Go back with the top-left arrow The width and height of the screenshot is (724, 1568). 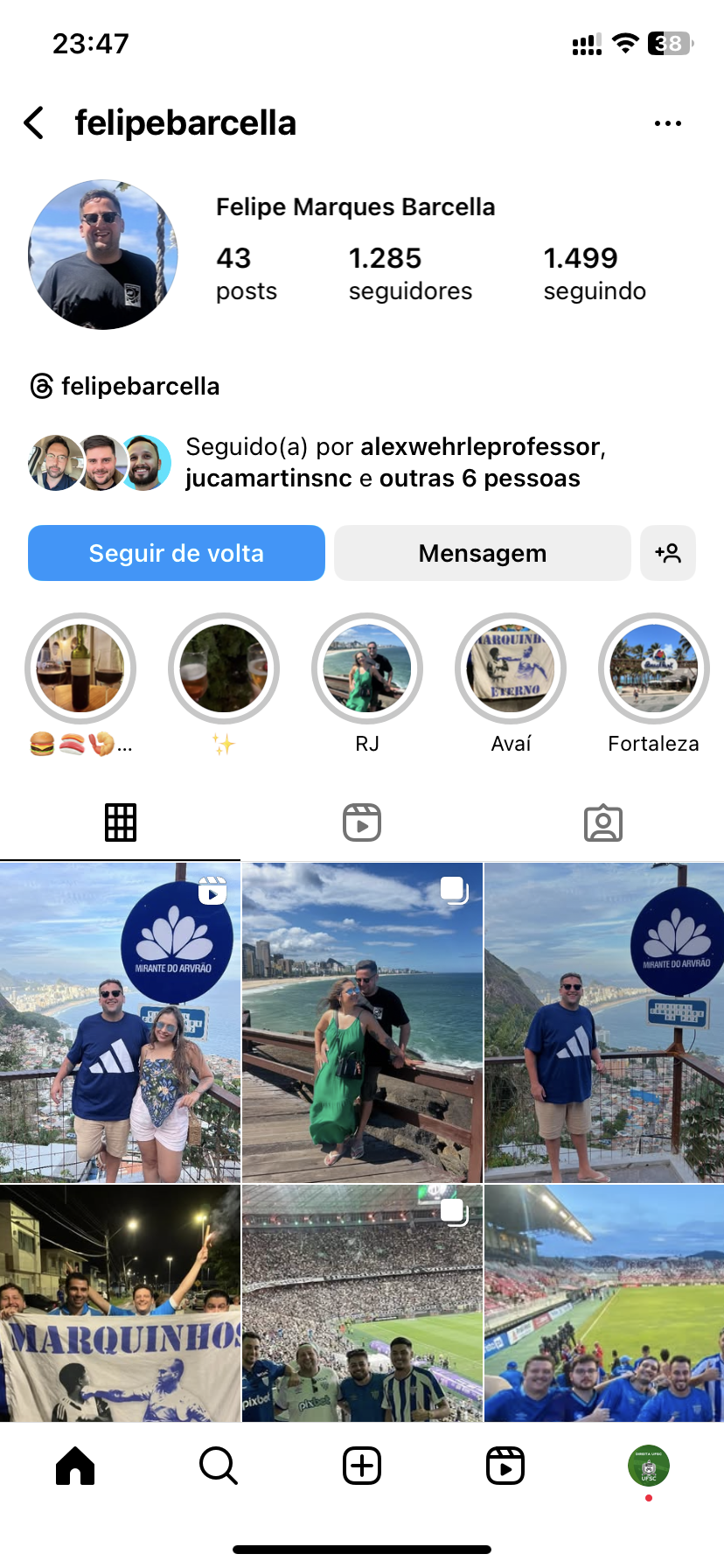click(35, 123)
